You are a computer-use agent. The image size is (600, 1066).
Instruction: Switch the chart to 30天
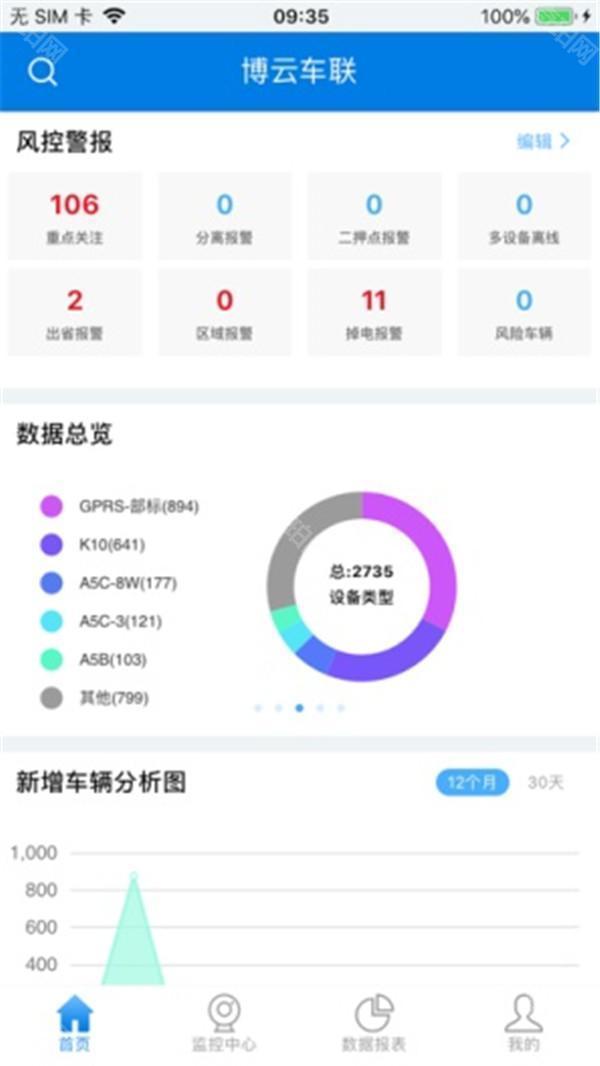tap(546, 783)
